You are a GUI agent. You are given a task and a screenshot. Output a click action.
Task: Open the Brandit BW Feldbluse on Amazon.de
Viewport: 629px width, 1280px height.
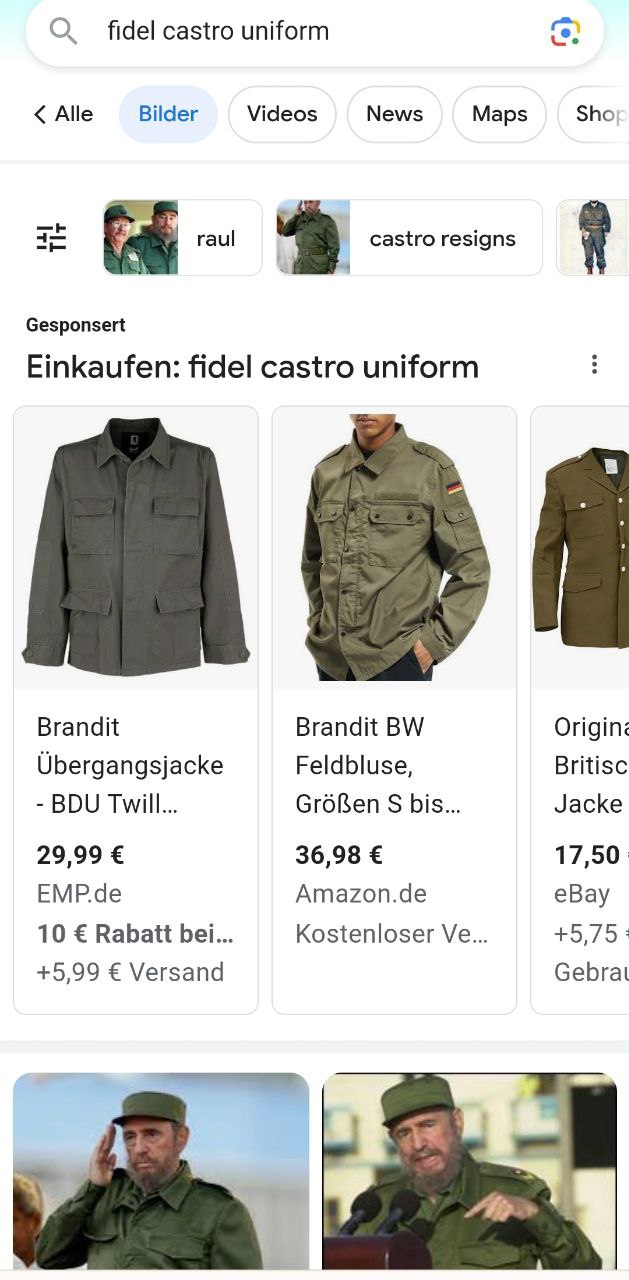(x=394, y=710)
